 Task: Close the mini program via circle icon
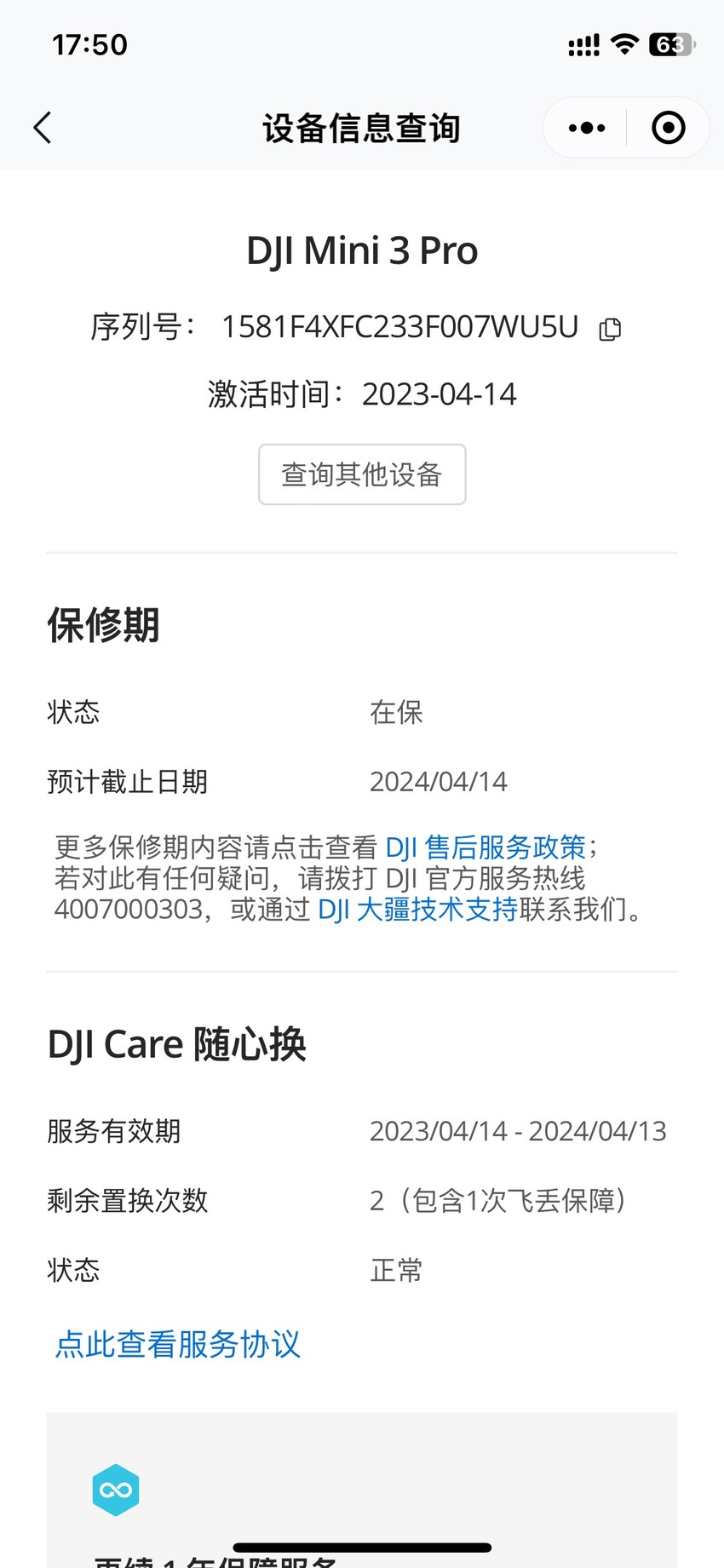(669, 128)
